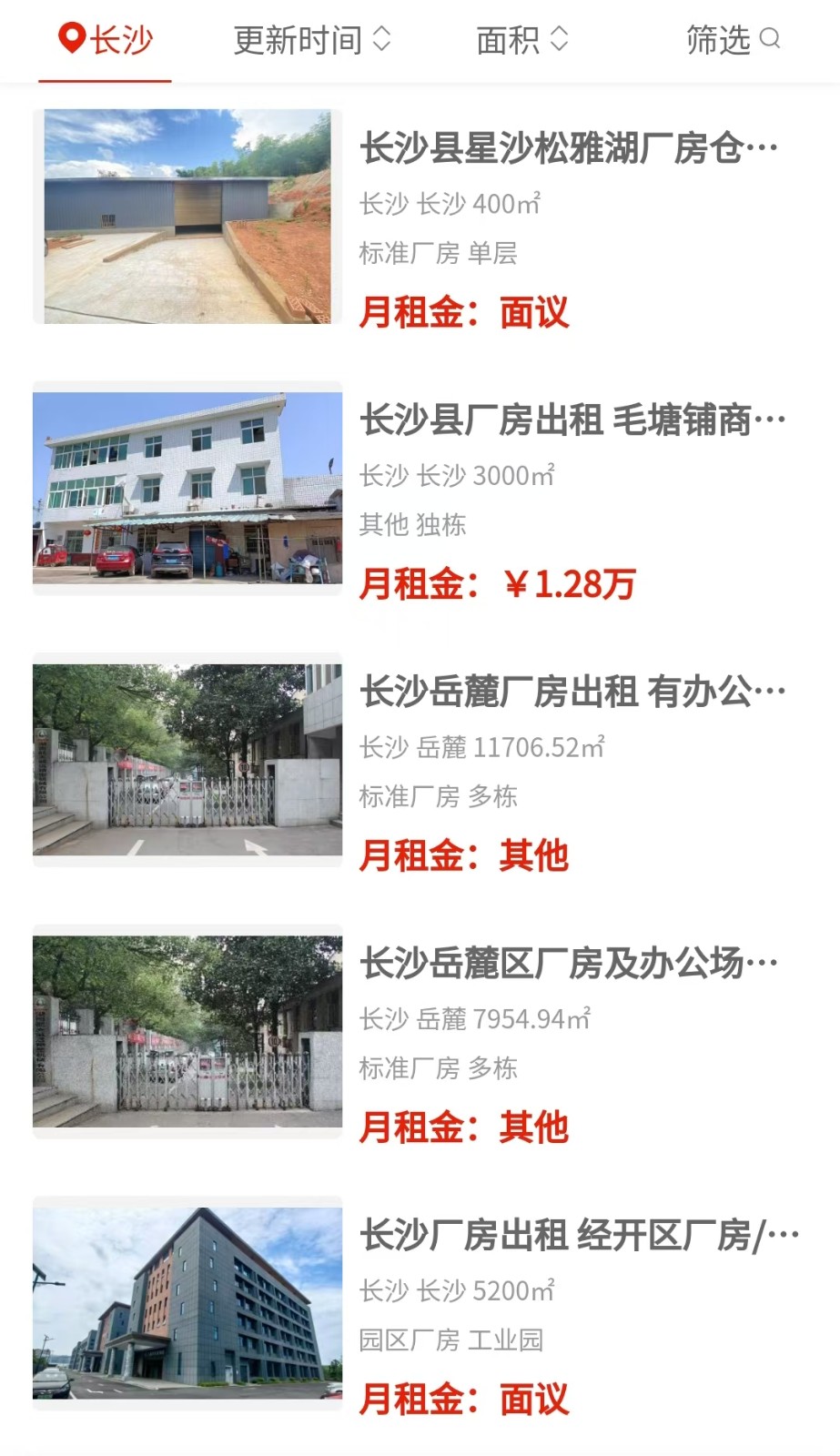The width and height of the screenshot is (840, 1456).
Task: View the 长沙岳麓区厂房及办公场 listing
Action: pyautogui.click(x=569, y=964)
